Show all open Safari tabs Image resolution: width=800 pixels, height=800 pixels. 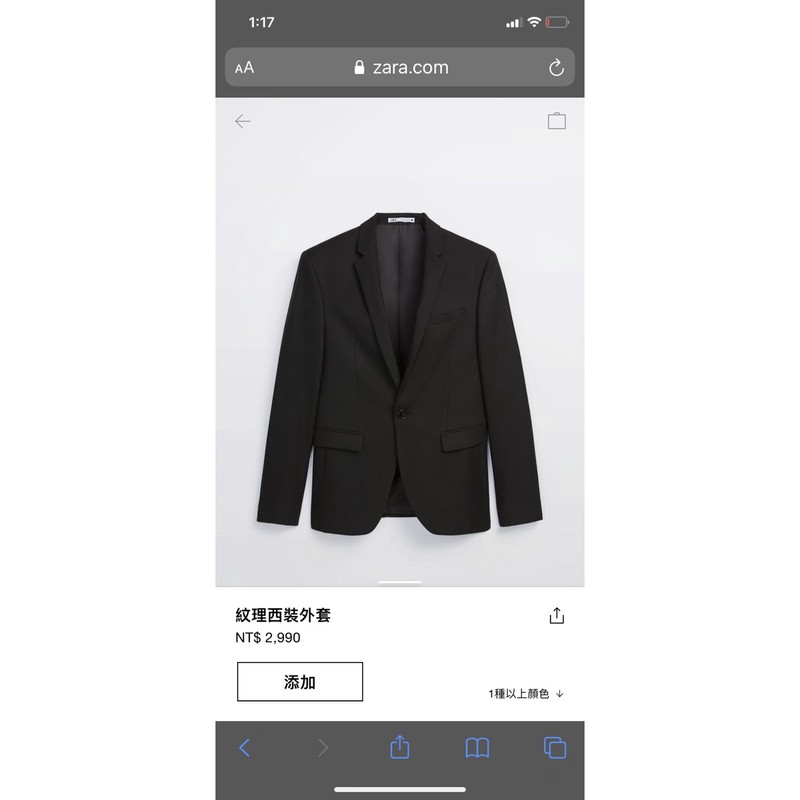pos(555,747)
